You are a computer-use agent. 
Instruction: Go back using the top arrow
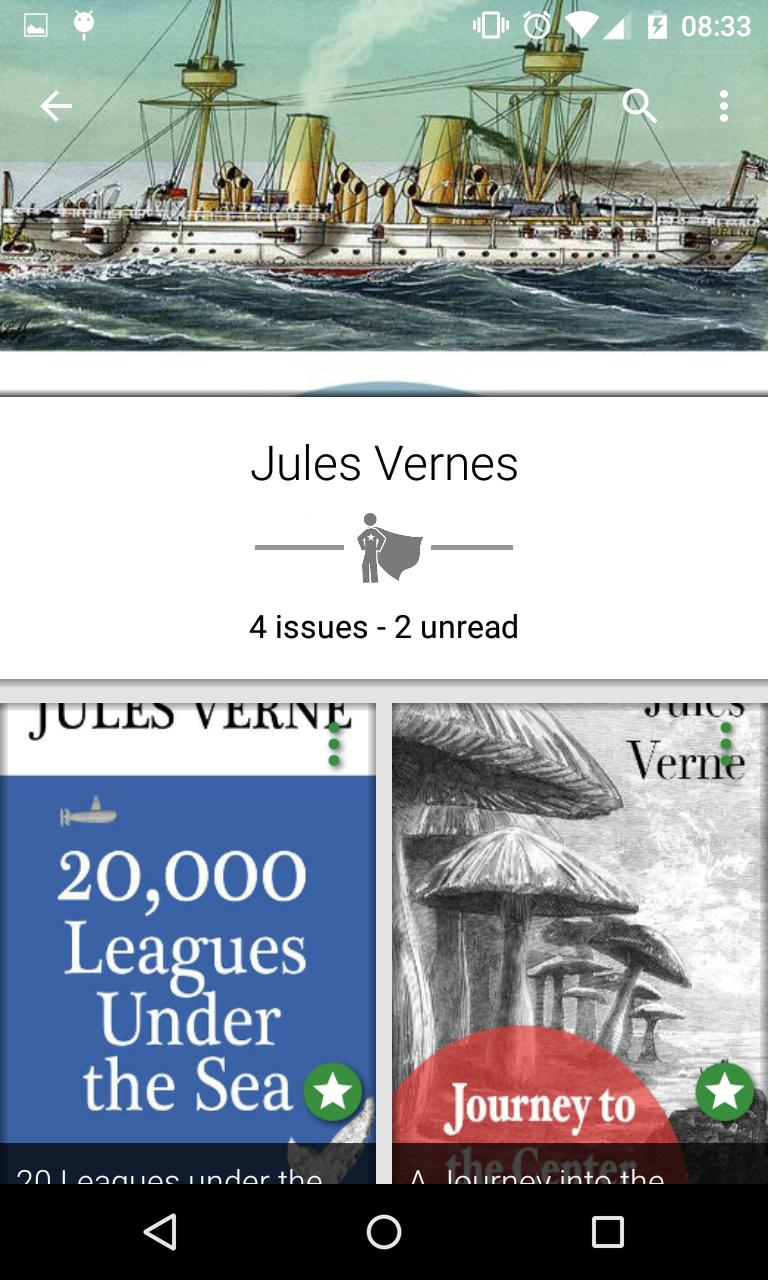point(56,106)
